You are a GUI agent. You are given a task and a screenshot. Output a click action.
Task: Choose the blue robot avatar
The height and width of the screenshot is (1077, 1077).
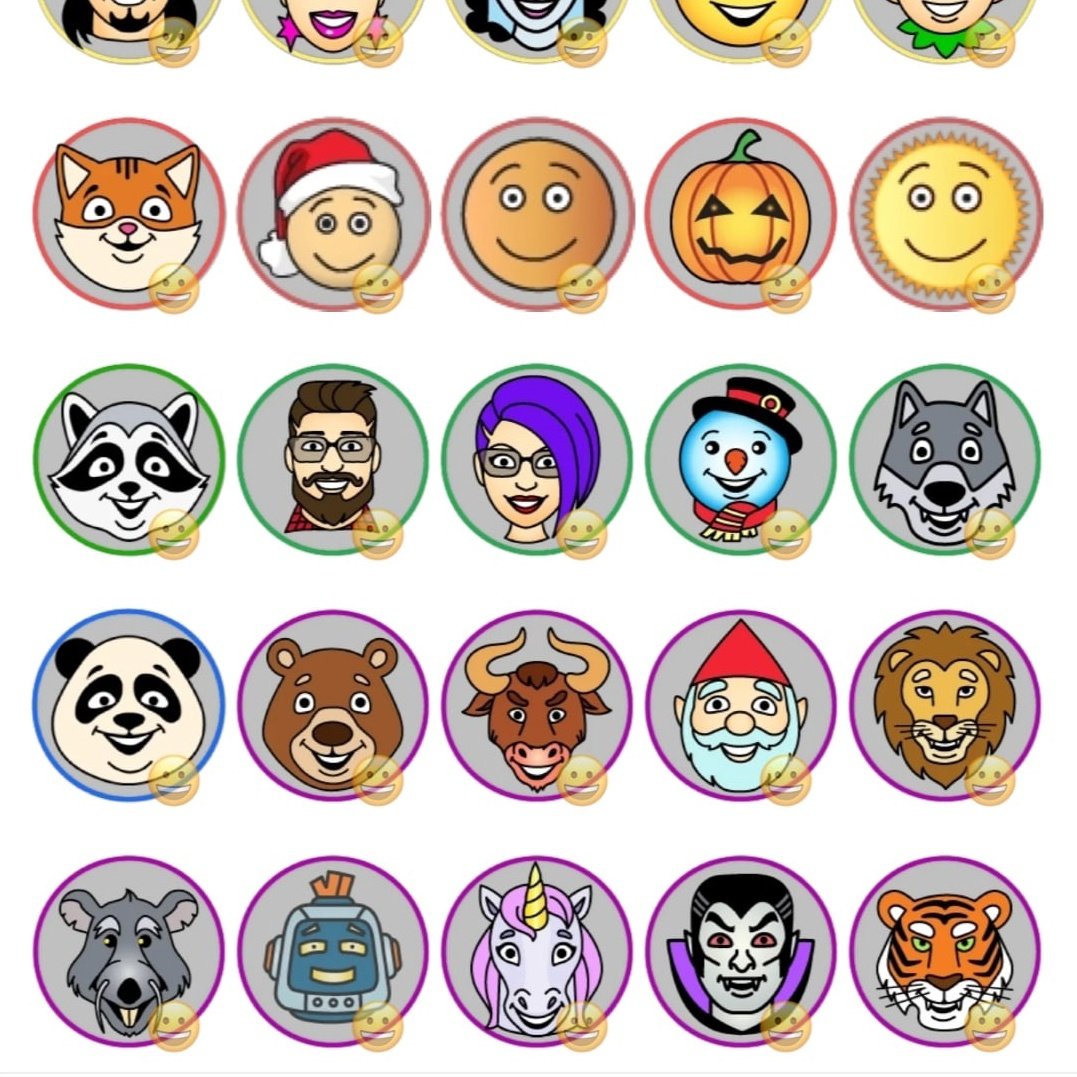click(333, 950)
